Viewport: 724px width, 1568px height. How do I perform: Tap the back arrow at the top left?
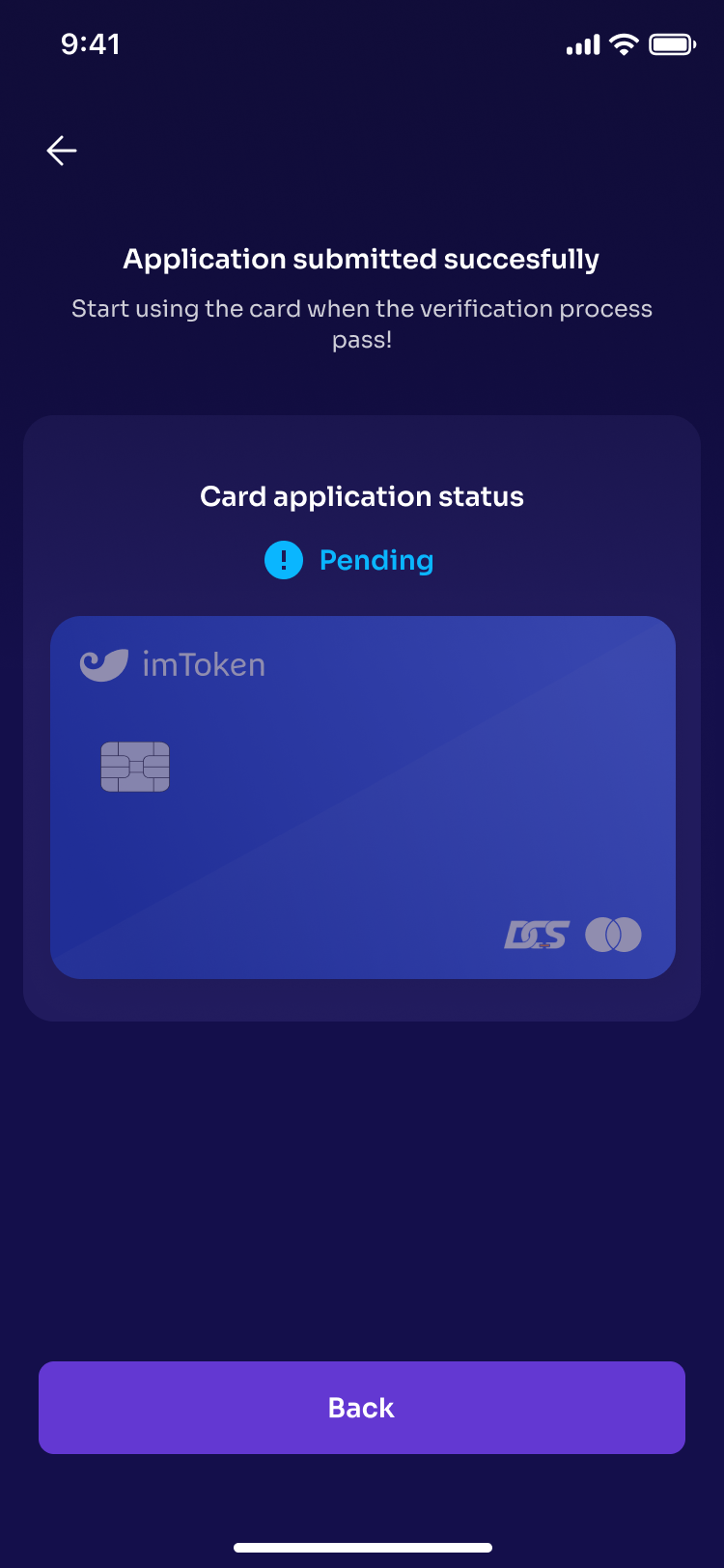(61, 150)
